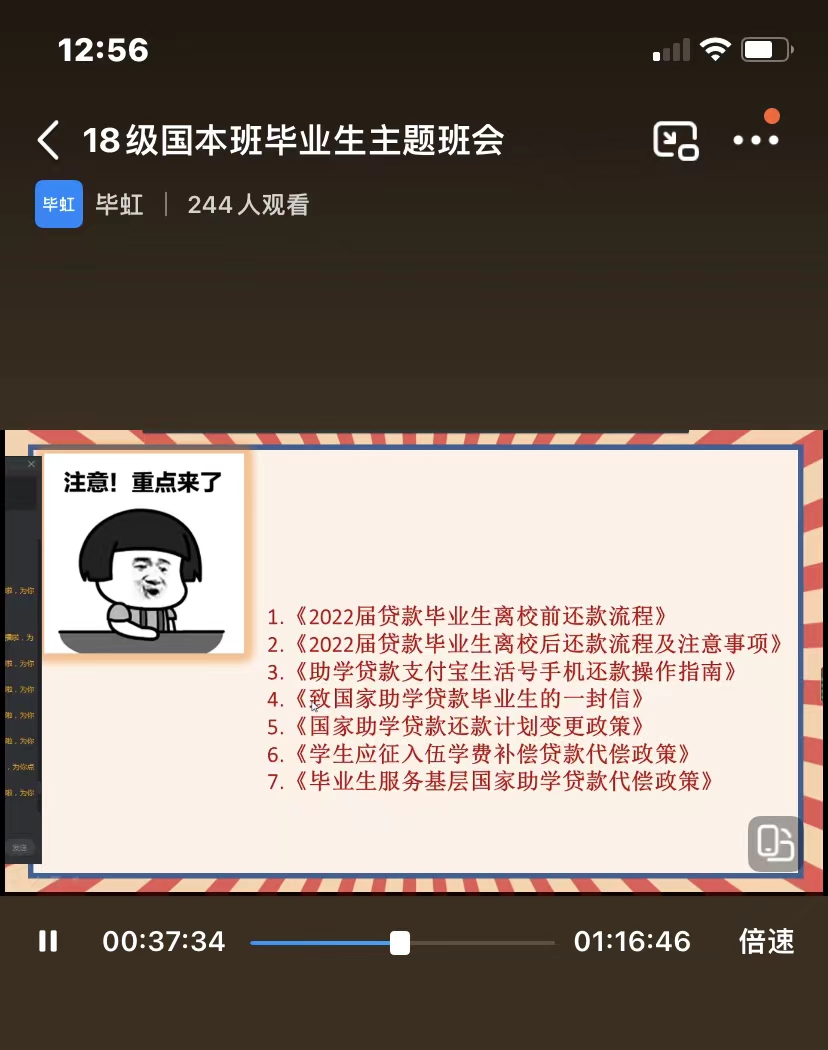828x1050 pixels.
Task: Pause the video playback
Action: 48,941
